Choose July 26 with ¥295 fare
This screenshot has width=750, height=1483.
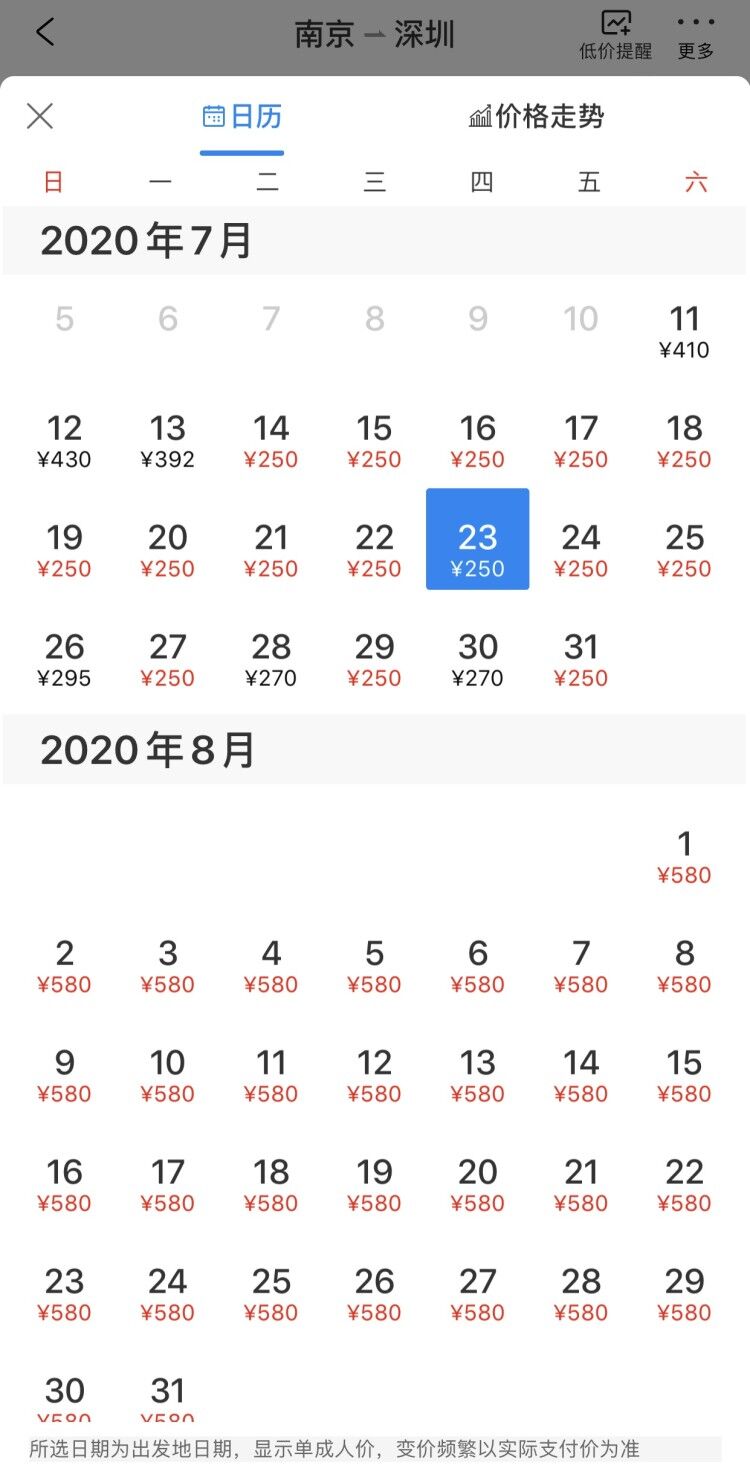pyautogui.click(x=64, y=660)
